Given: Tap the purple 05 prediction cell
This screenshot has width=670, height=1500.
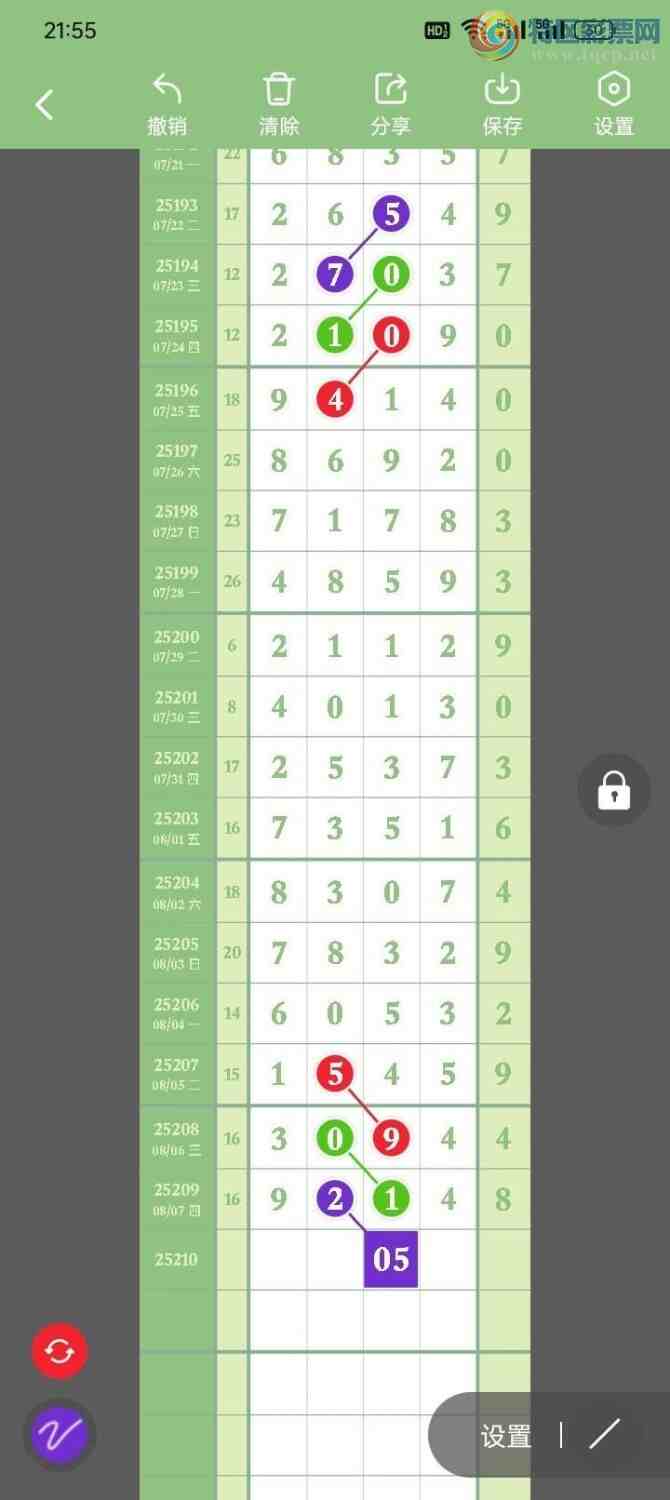Looking at the screenshot, I should [x=391, y=1259].
